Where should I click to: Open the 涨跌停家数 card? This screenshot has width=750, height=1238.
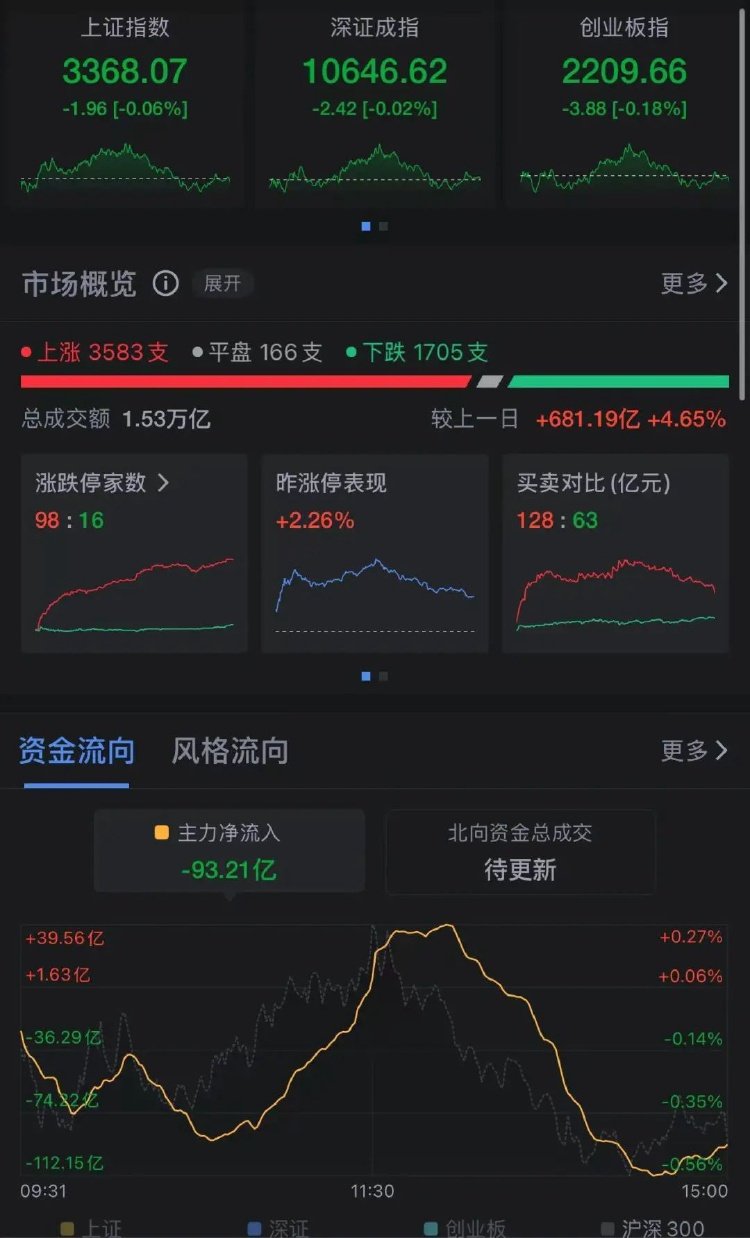click(x=134, y=553)
